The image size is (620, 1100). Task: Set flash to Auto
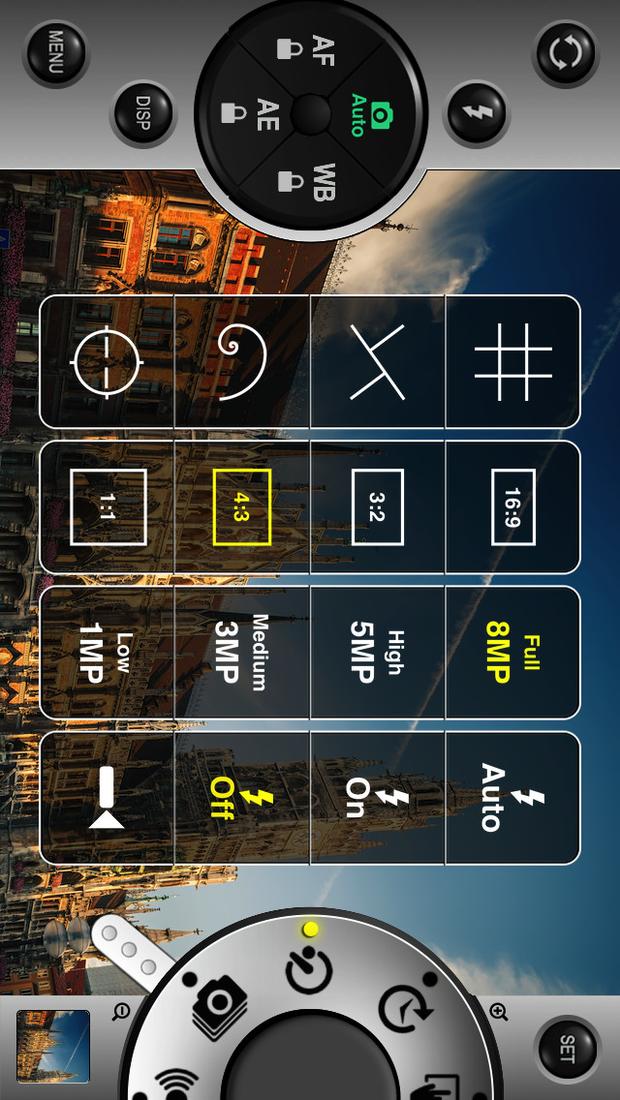coord(513,798)
